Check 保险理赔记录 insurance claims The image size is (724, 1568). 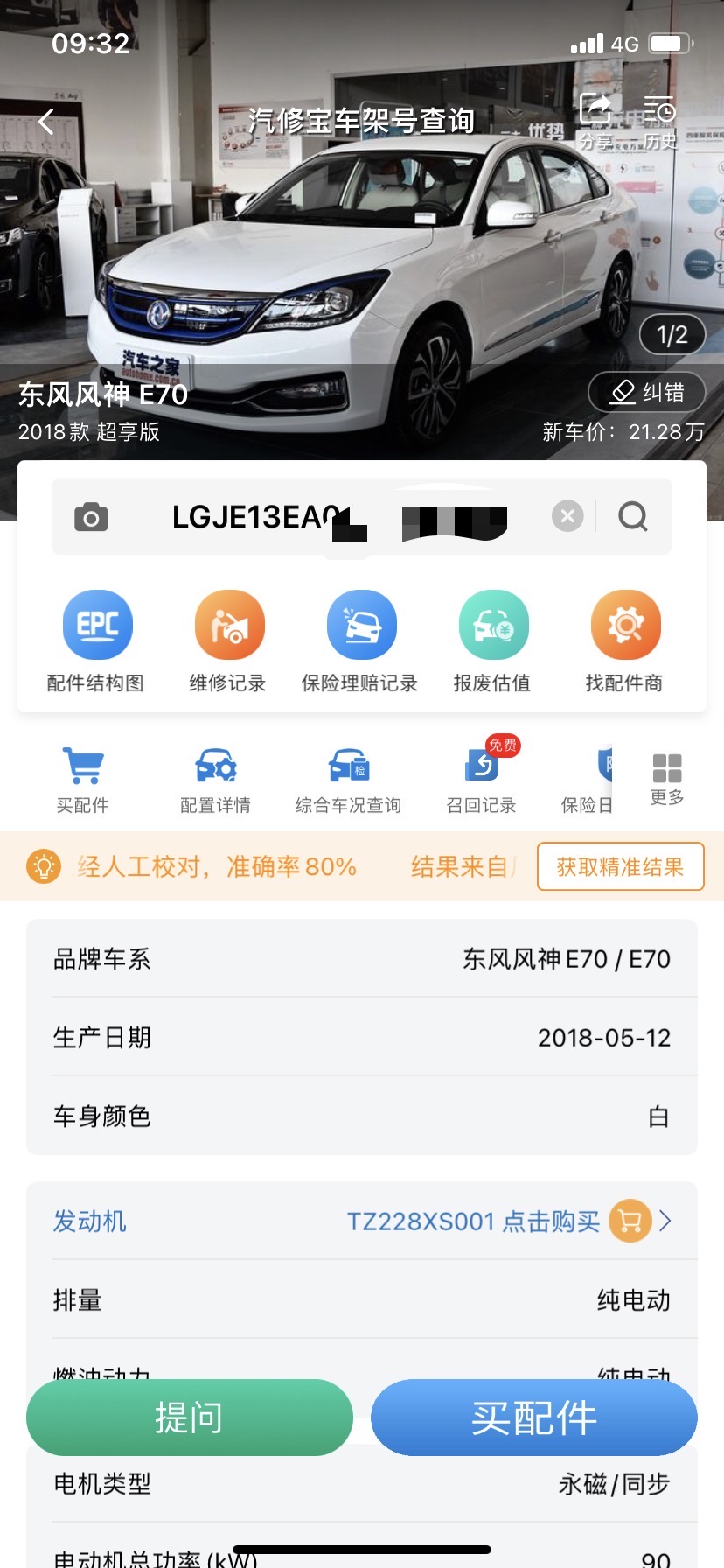(360, 640)
